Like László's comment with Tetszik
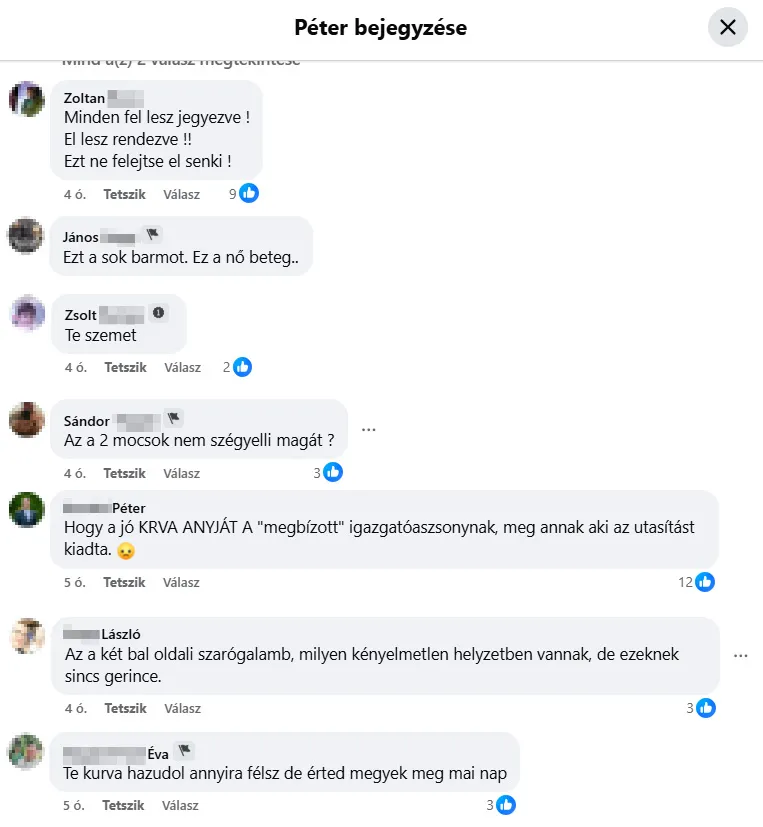Screen dimensions: 763x827 [x=125, y=708]
